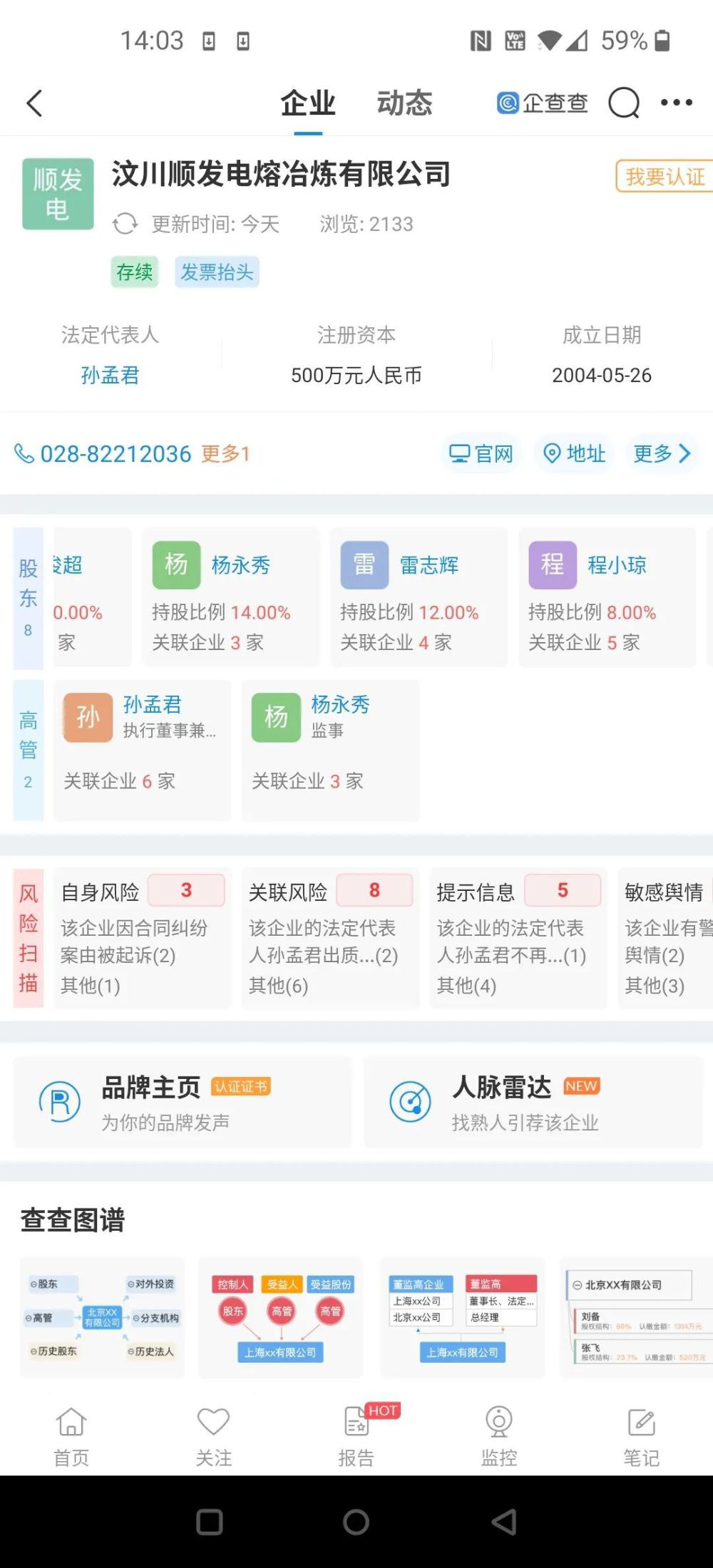View 自身风险 risk details
The image size is (713, 1568).
pyautogui.click(x=143, y=937)
